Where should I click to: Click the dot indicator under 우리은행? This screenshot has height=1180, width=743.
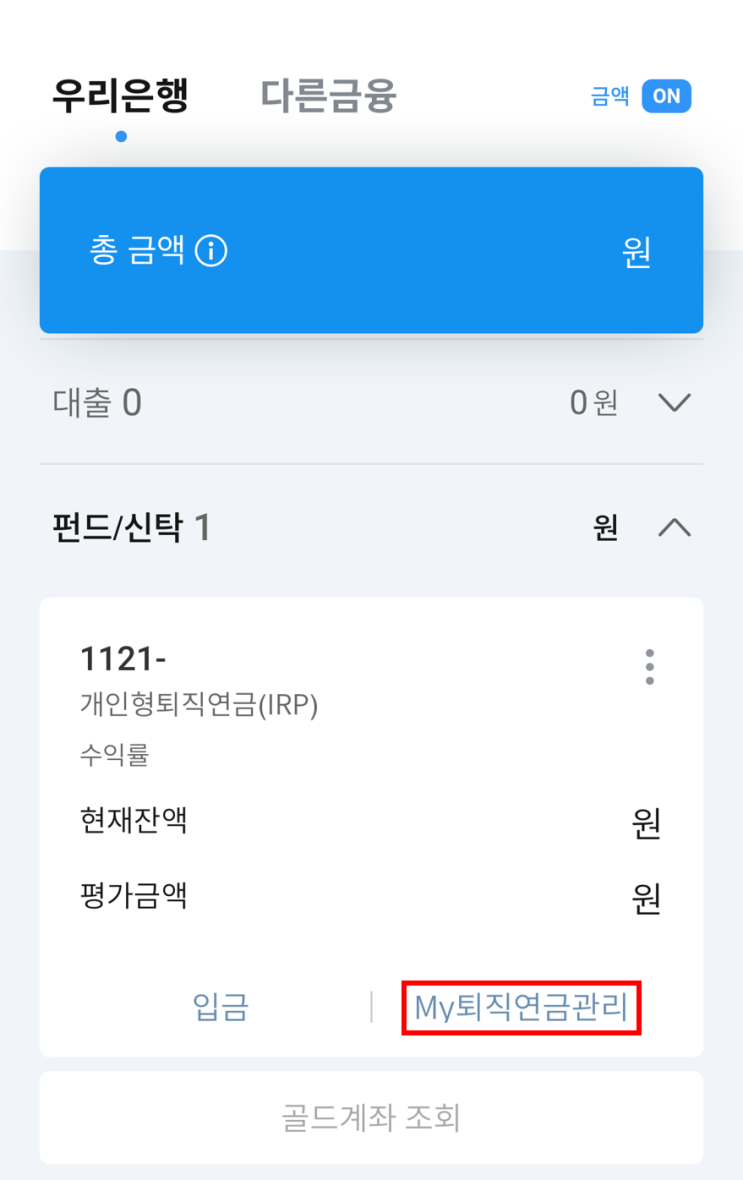pos(120,137)
